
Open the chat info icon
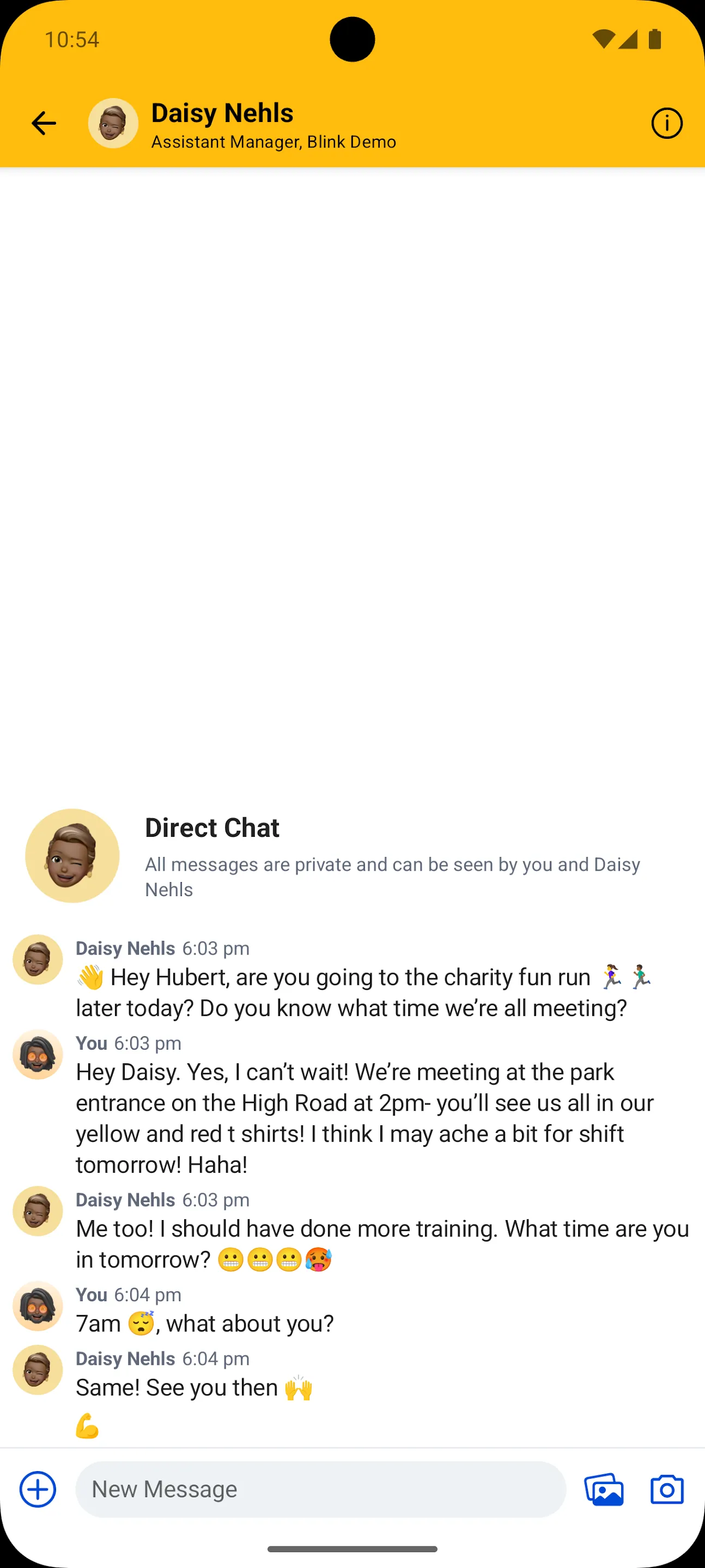click(x=667, y=124)
